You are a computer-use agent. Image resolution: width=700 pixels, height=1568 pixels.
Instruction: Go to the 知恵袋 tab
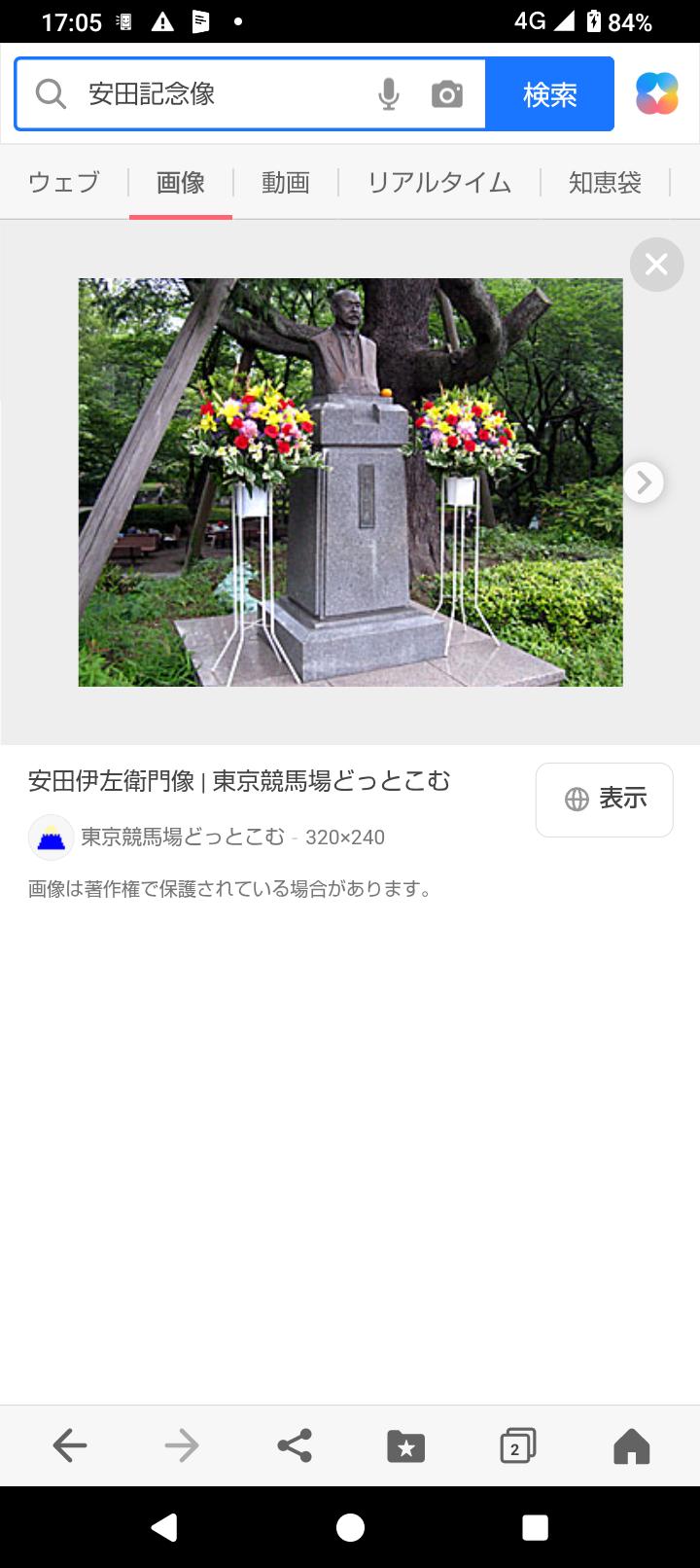605,182
